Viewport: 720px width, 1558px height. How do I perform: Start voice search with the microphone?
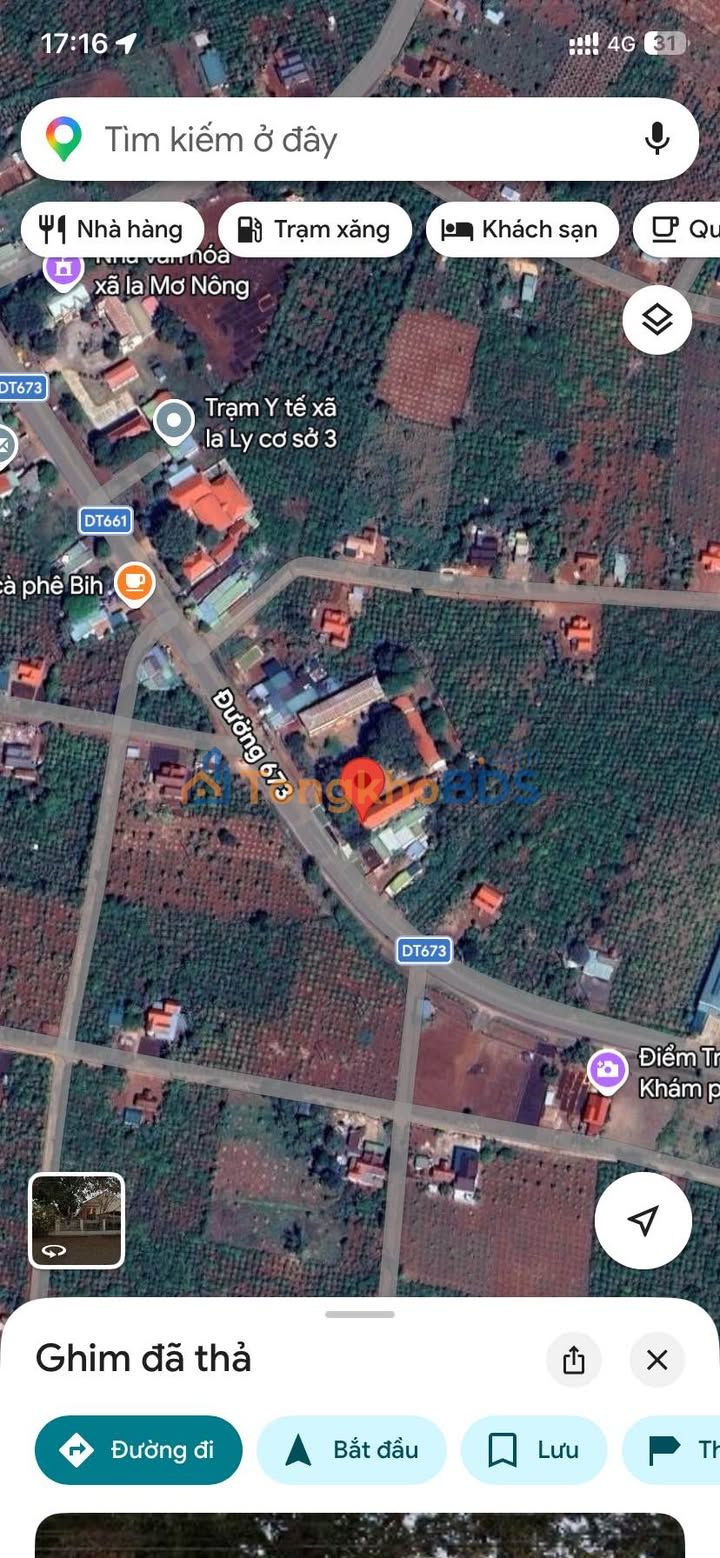(657, 139)
